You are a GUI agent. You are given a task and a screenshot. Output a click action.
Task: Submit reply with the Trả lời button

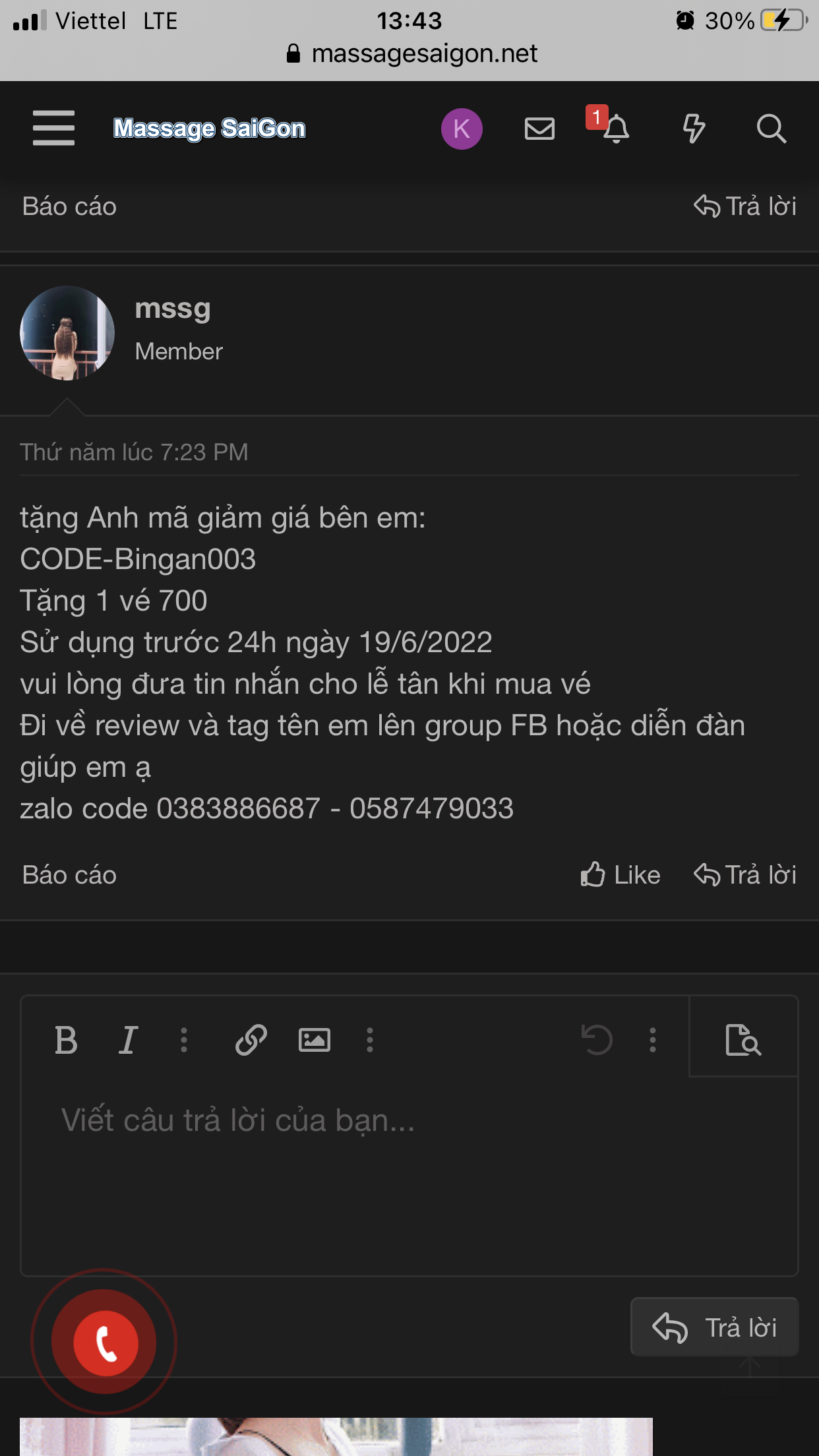[x=715, y=1327]
